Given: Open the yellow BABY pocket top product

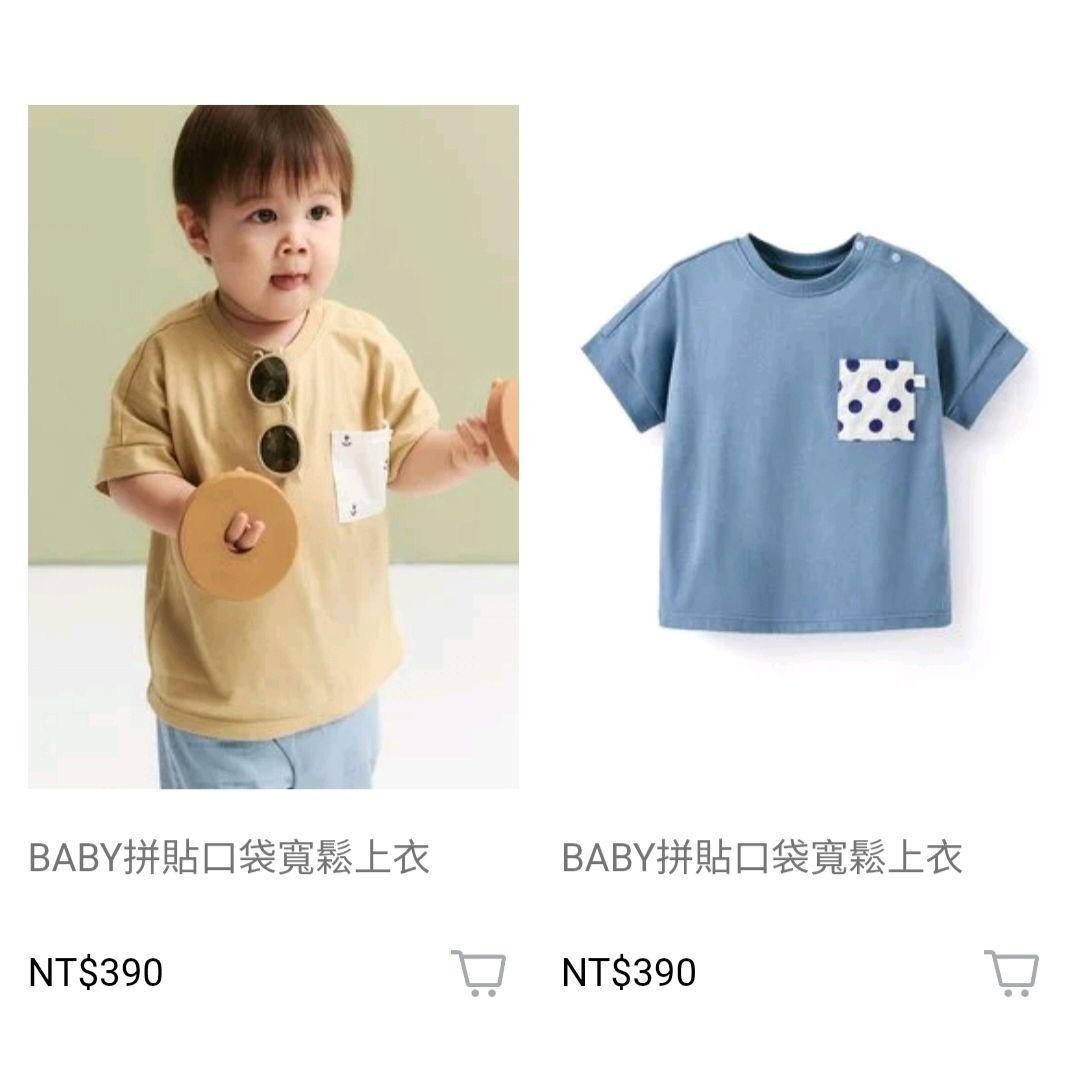Looking at the screenshot, I should coord(272,446).
